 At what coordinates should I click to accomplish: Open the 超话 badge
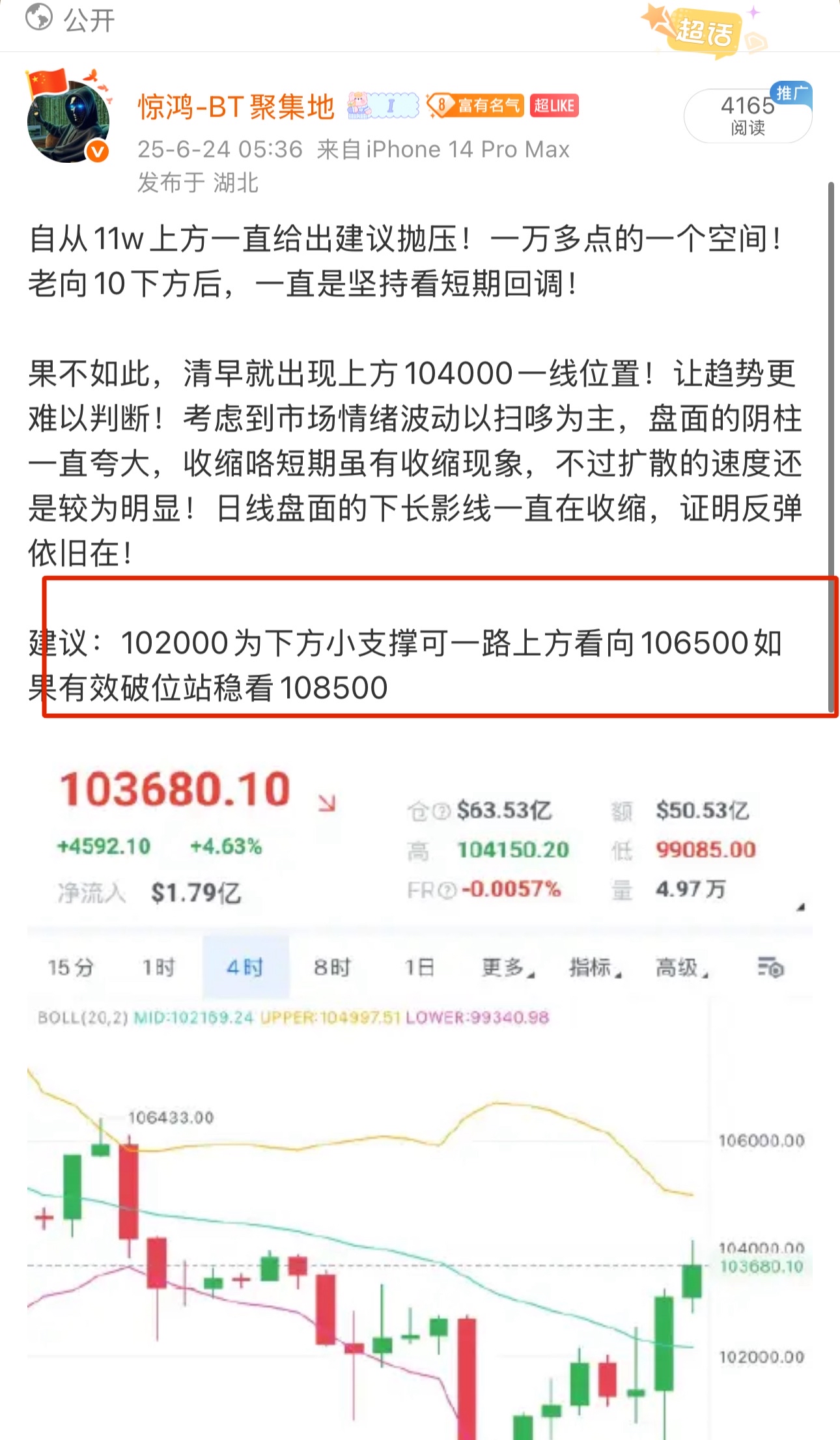(x=703, y=31)
